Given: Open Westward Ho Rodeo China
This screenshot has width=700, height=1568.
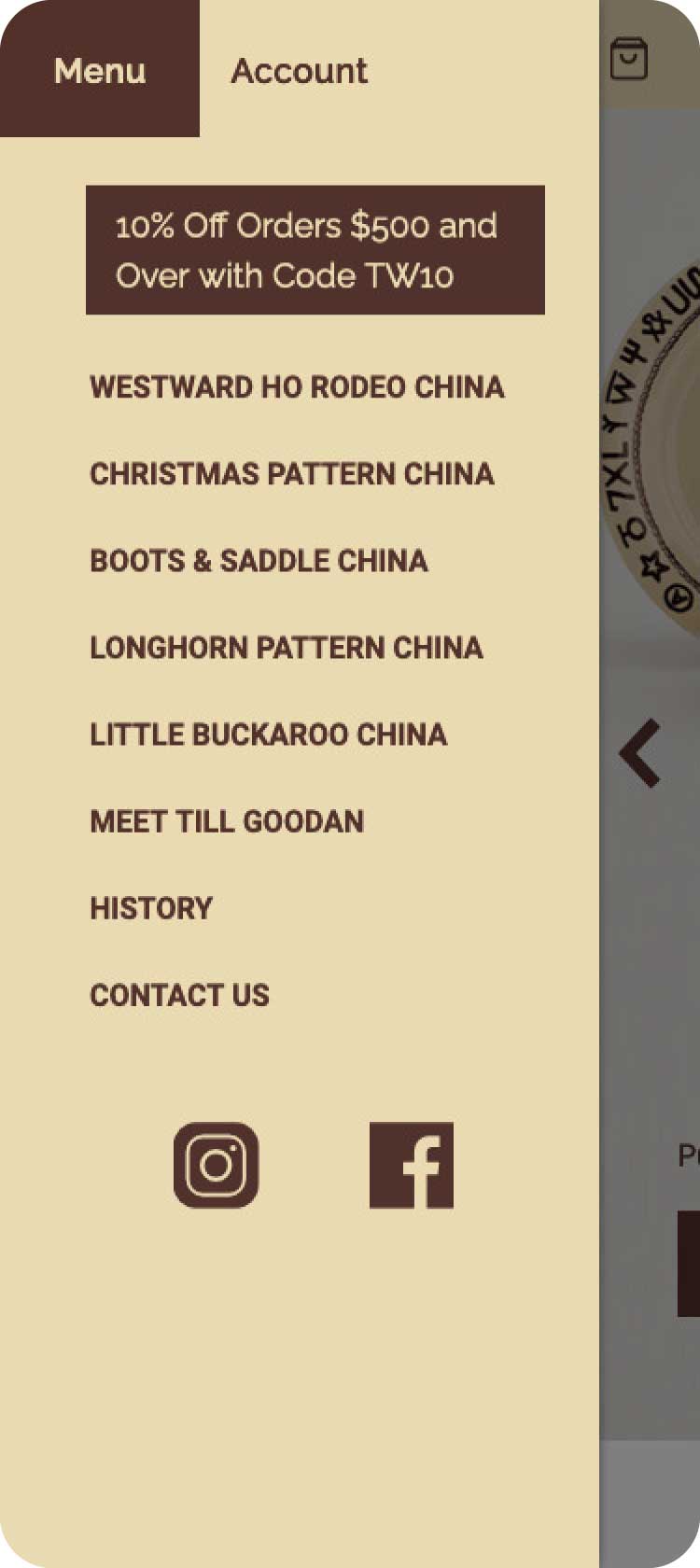Looking at the screenshot, I should pos(297,386).
